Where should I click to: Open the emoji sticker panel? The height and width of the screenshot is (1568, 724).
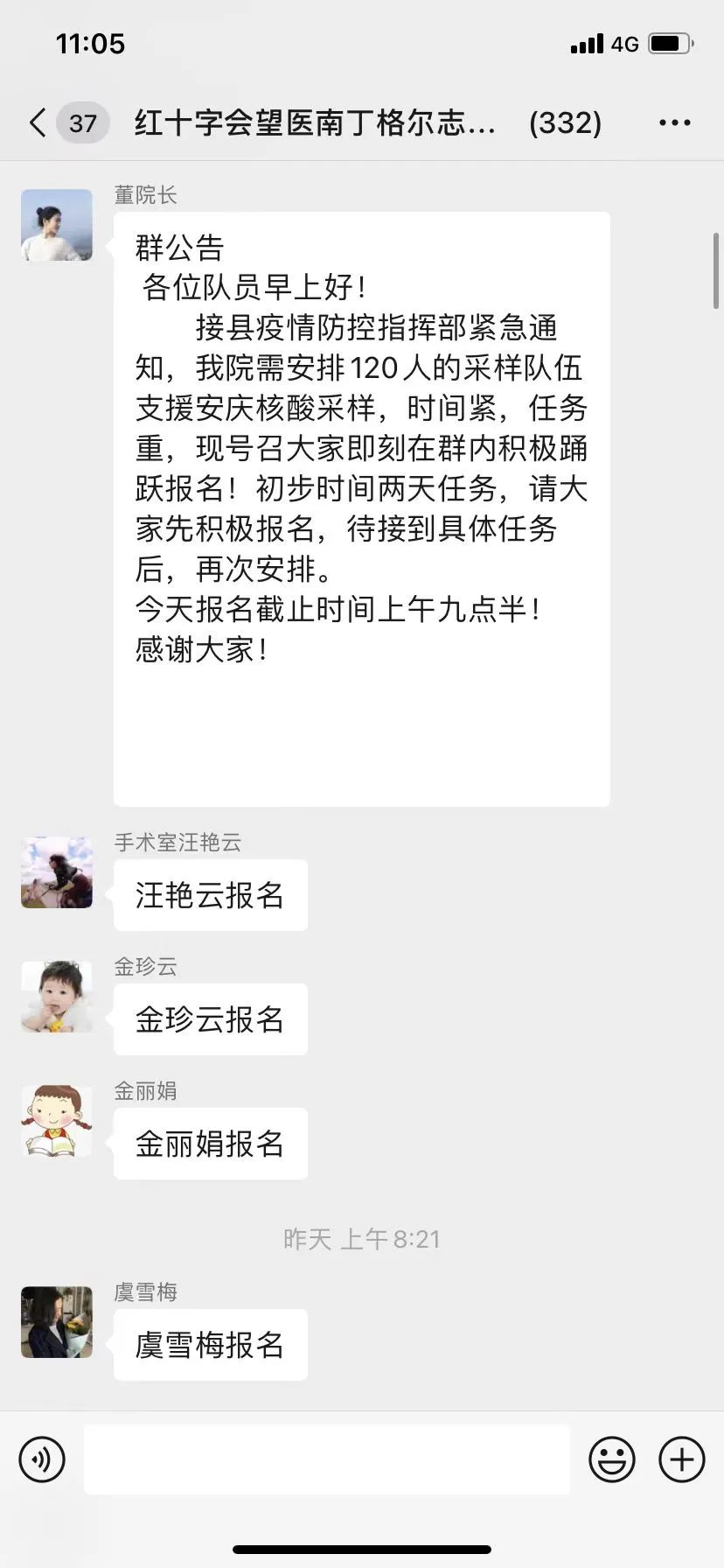[612, 1459]
